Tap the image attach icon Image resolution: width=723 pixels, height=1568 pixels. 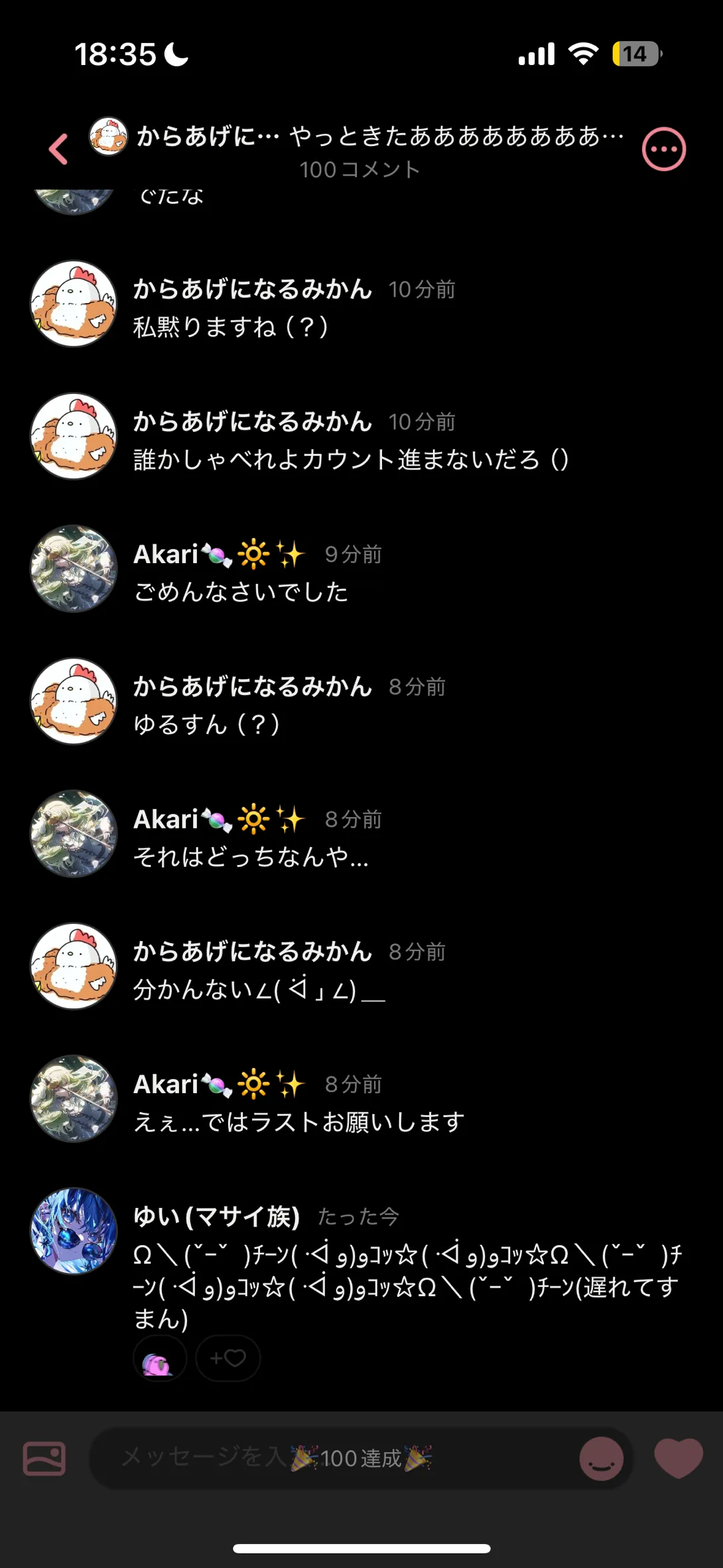[44, 1459]
